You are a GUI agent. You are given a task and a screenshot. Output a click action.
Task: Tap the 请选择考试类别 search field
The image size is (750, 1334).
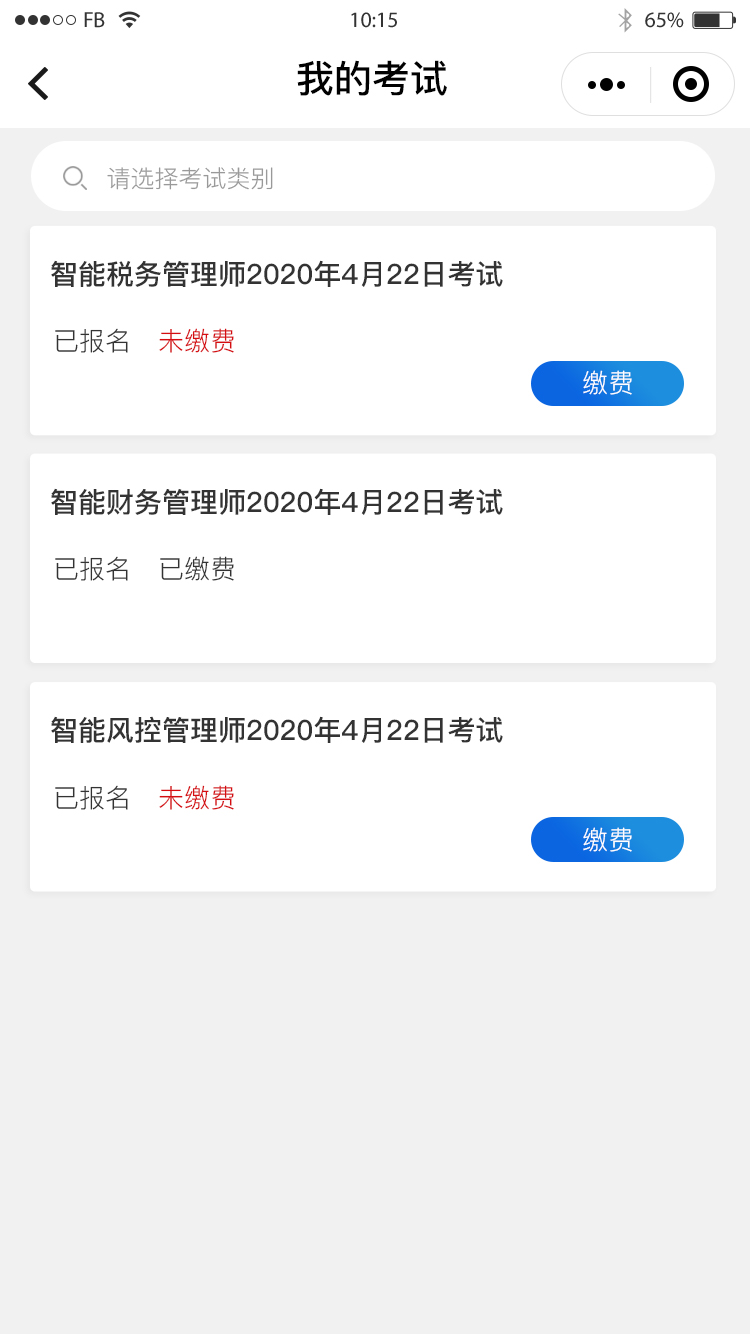(x=373, y=177)
